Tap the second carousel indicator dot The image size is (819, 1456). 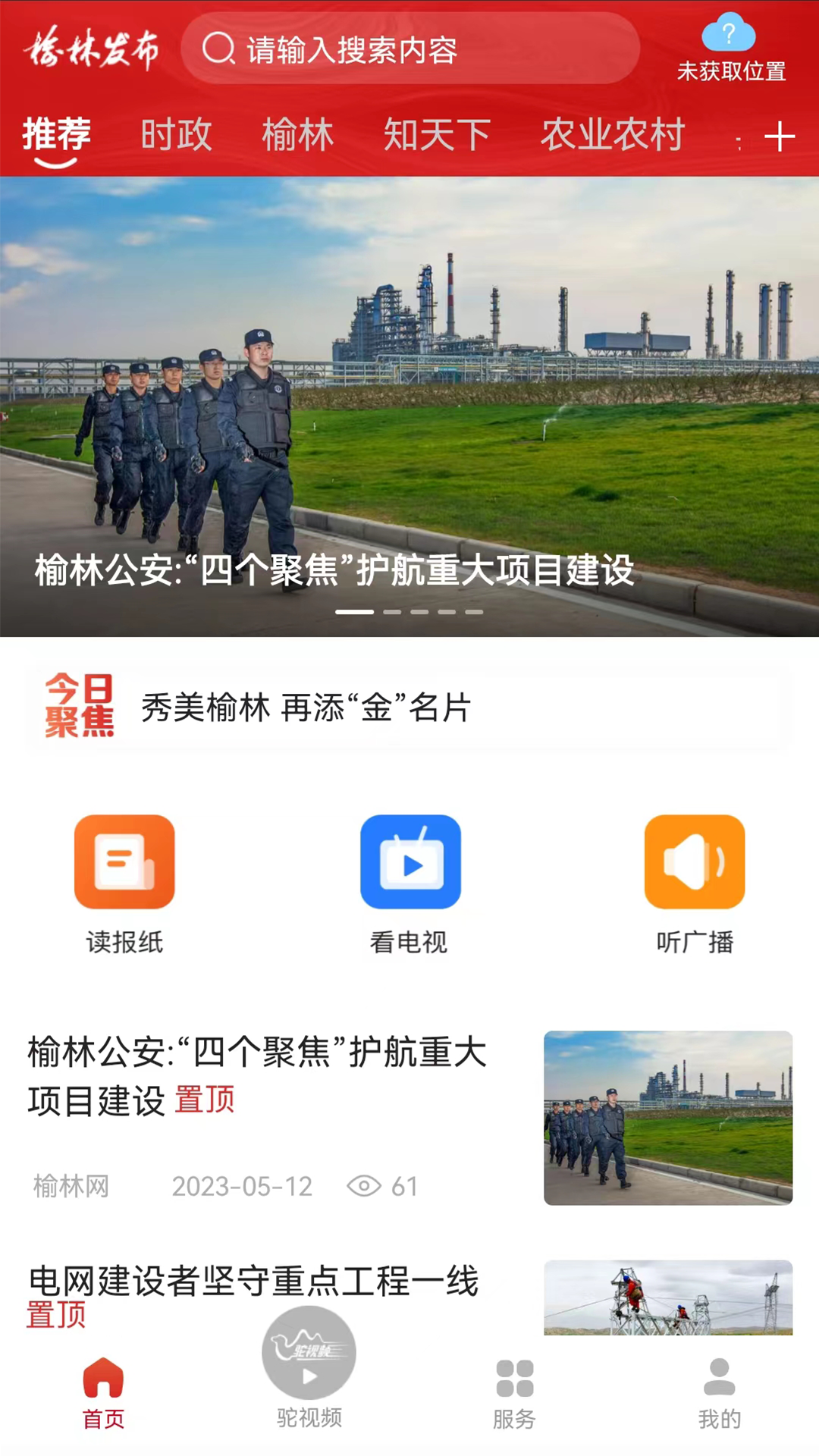(x=391, y=610)
